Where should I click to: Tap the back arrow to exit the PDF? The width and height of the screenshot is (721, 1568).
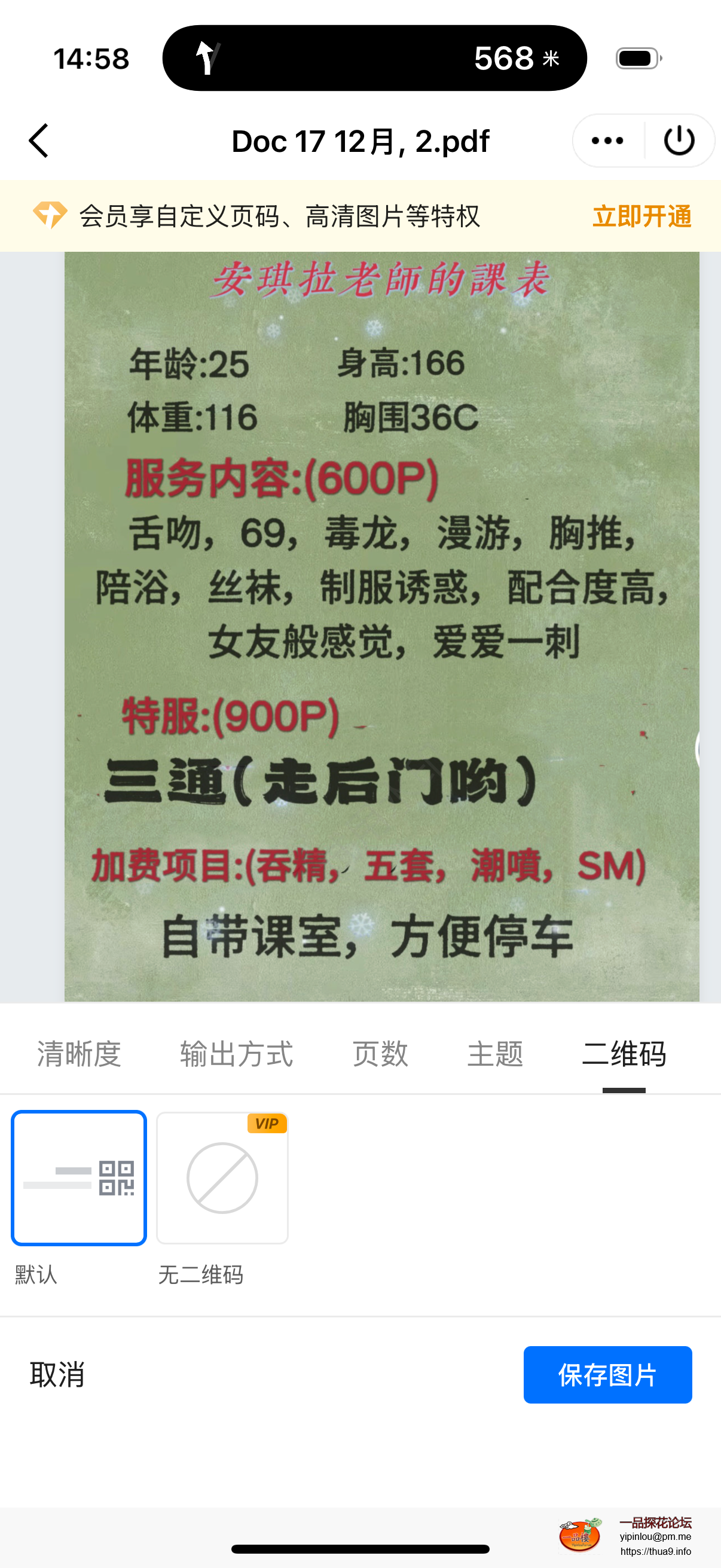pos(38,139)
